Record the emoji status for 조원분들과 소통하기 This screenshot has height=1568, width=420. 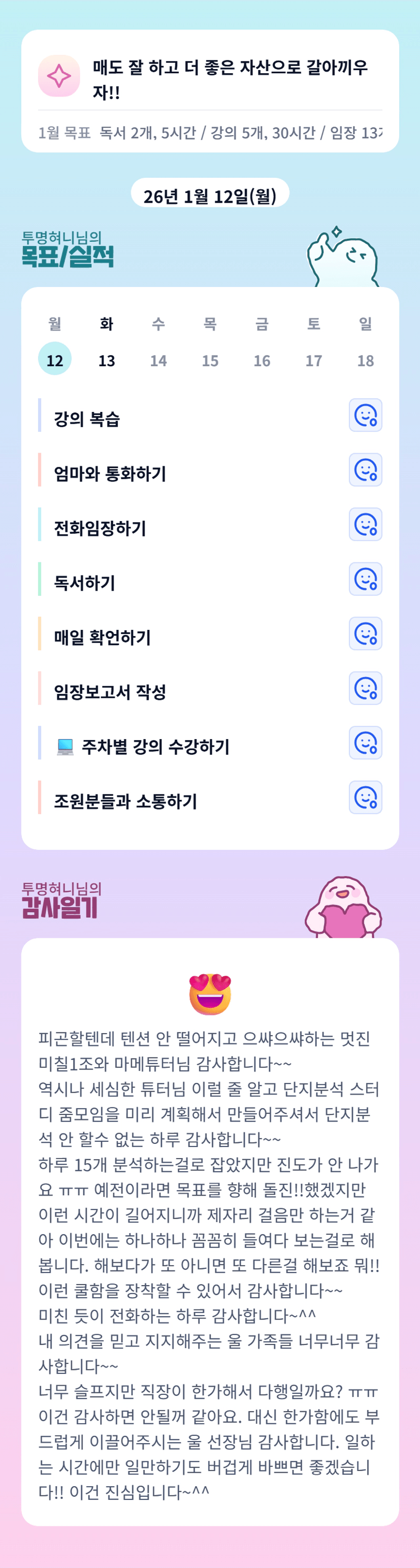click(x=365, y=797)
